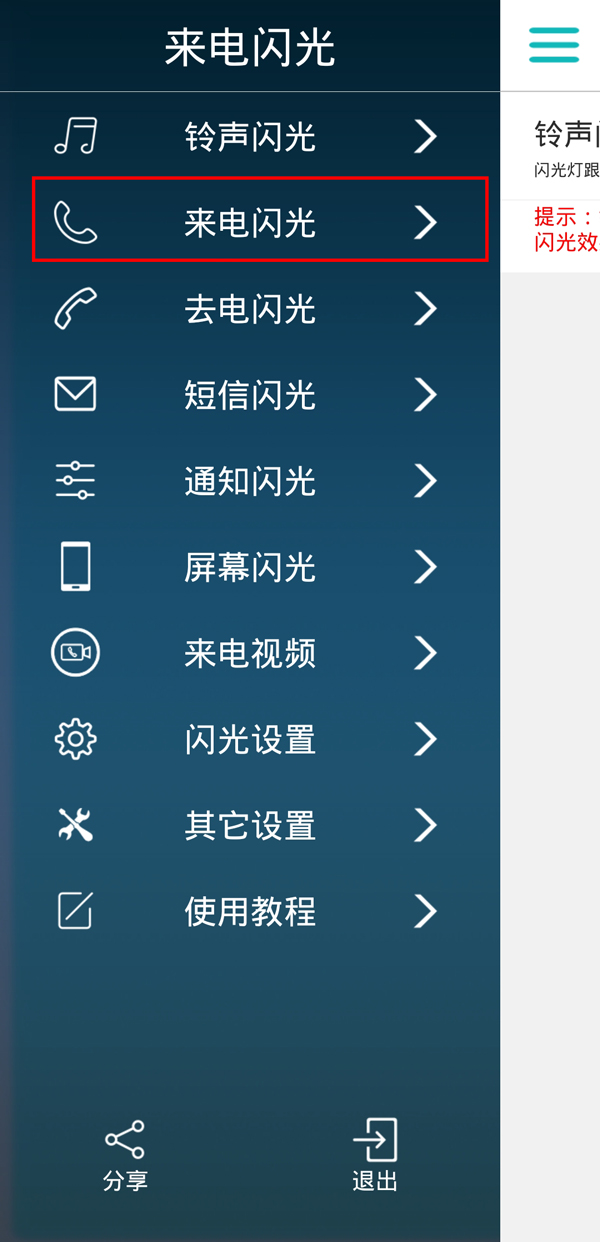Open the 铃声闪光 menu item

click(250, 136)
